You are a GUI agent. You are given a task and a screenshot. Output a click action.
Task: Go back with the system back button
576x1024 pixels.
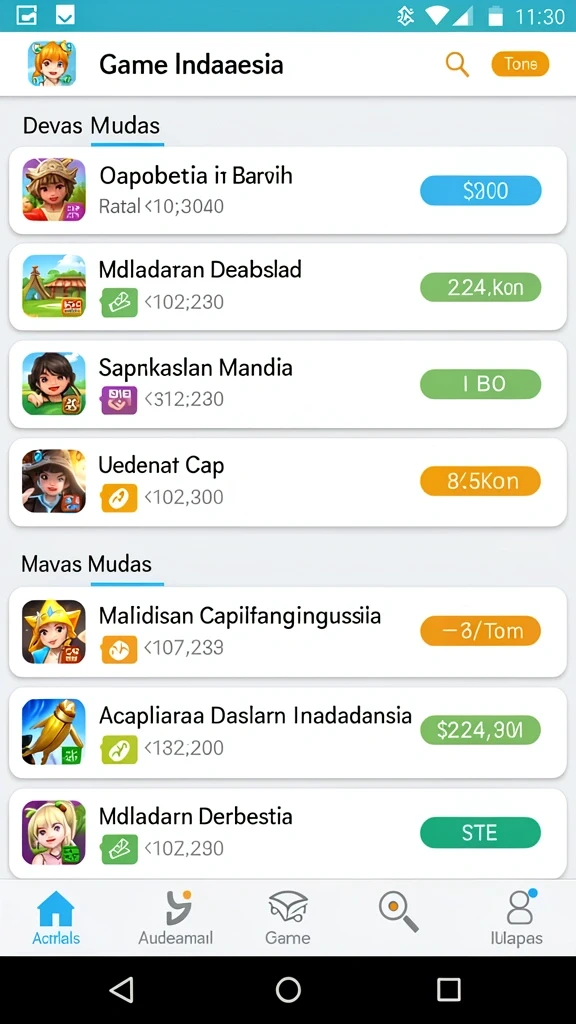pos(122,989)
